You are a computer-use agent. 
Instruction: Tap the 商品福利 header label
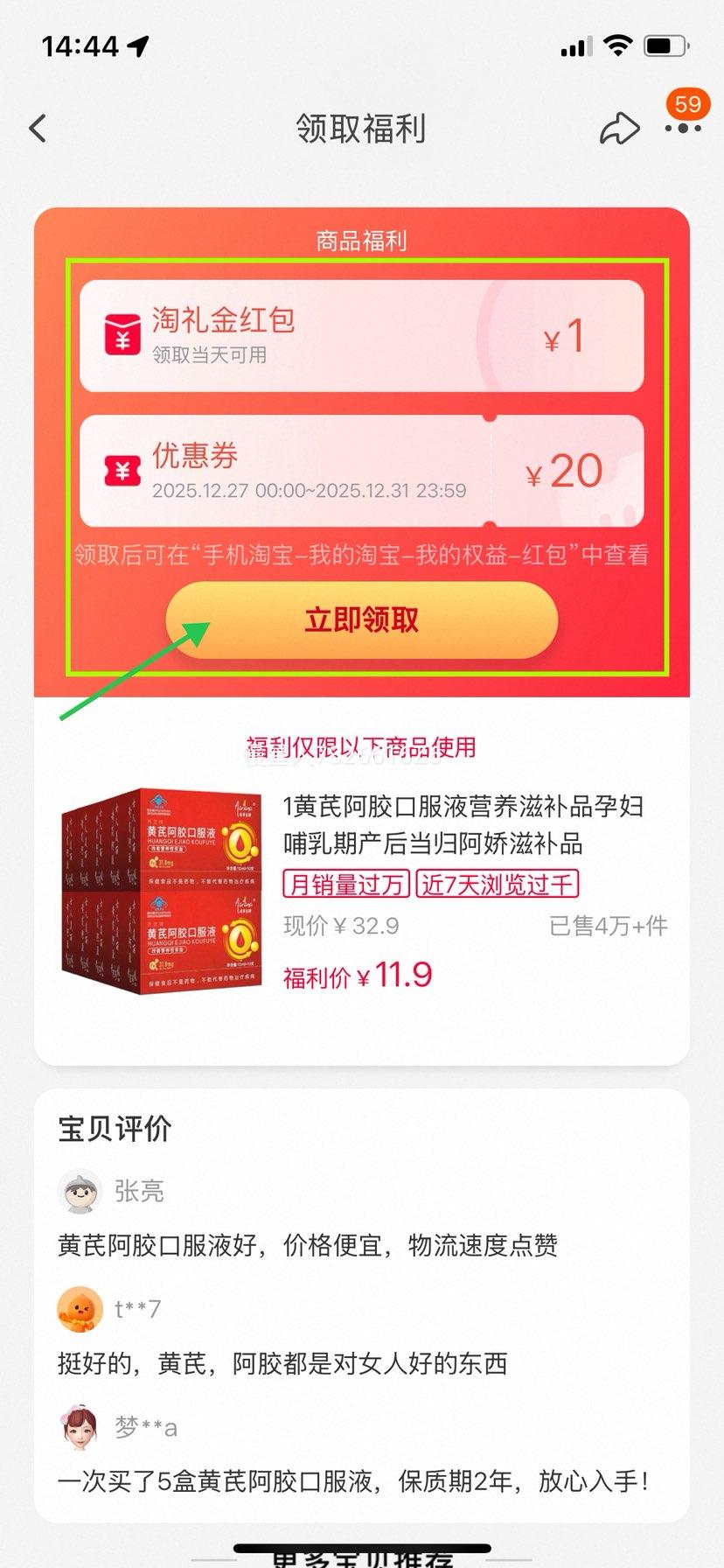[362, 240]
